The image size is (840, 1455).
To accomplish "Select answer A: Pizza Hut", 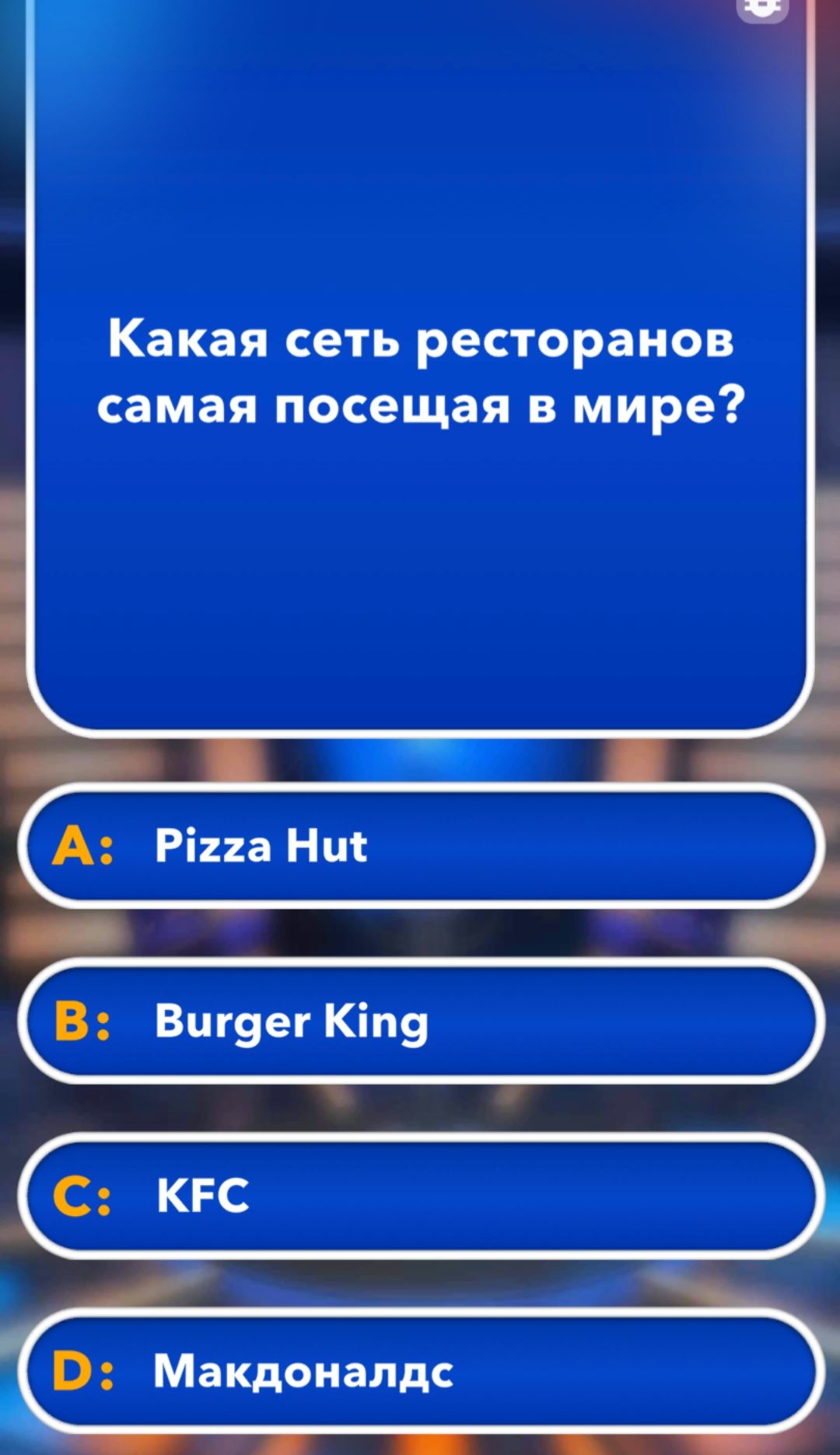I will click(x=420, y=846).
